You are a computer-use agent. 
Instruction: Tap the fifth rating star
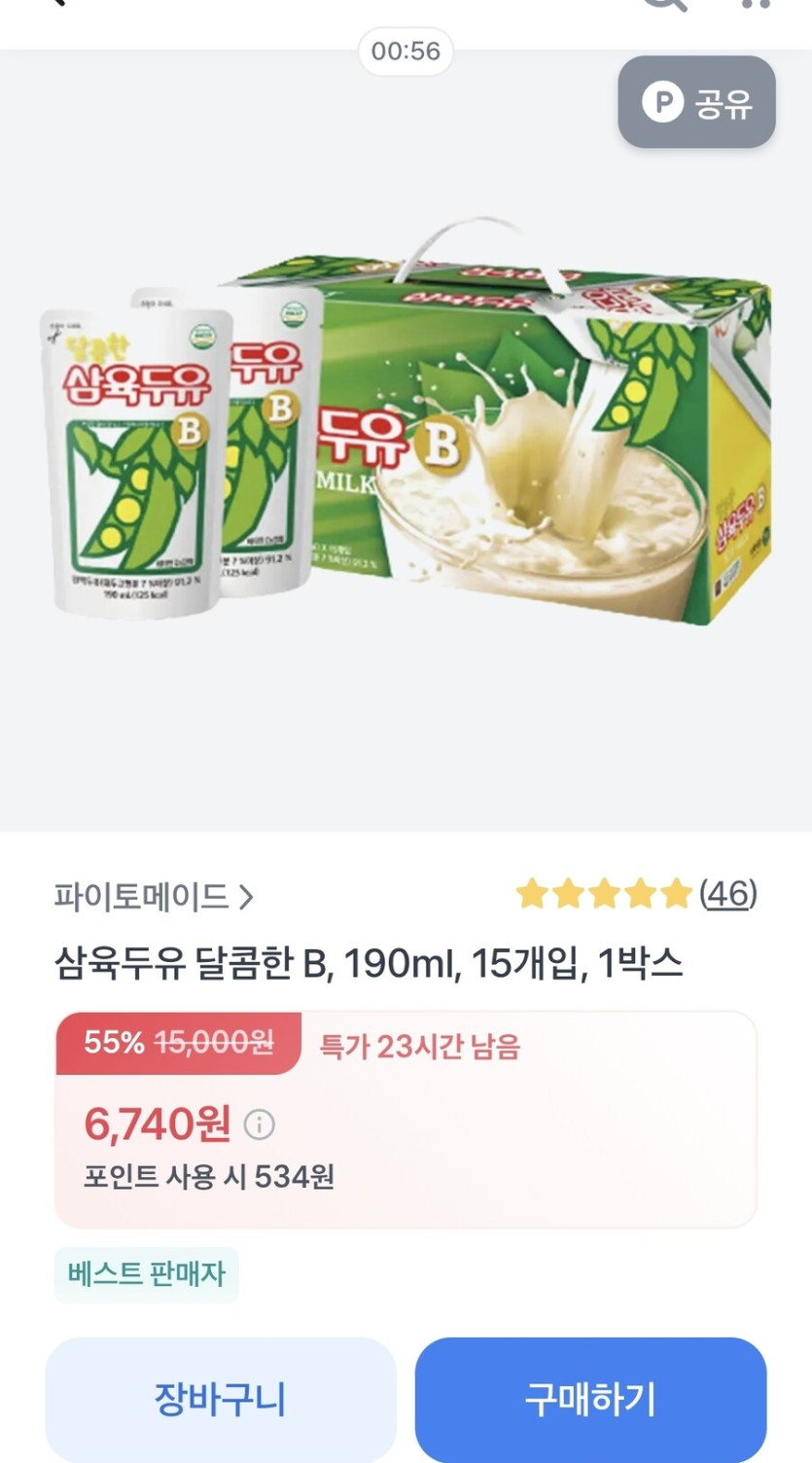pos(675,893)
